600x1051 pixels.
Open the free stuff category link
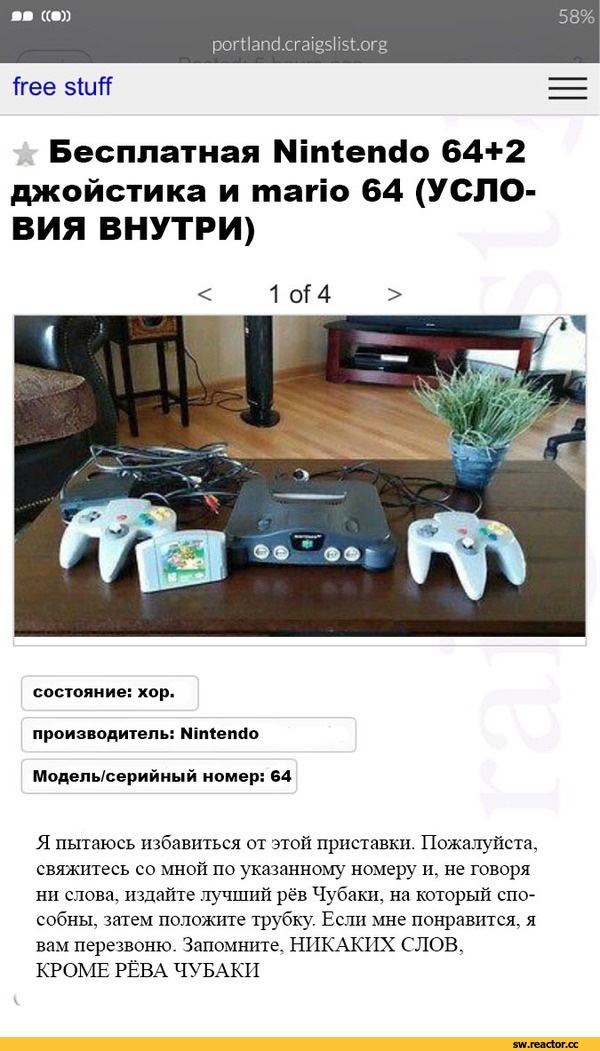click(x=62, y=87)
